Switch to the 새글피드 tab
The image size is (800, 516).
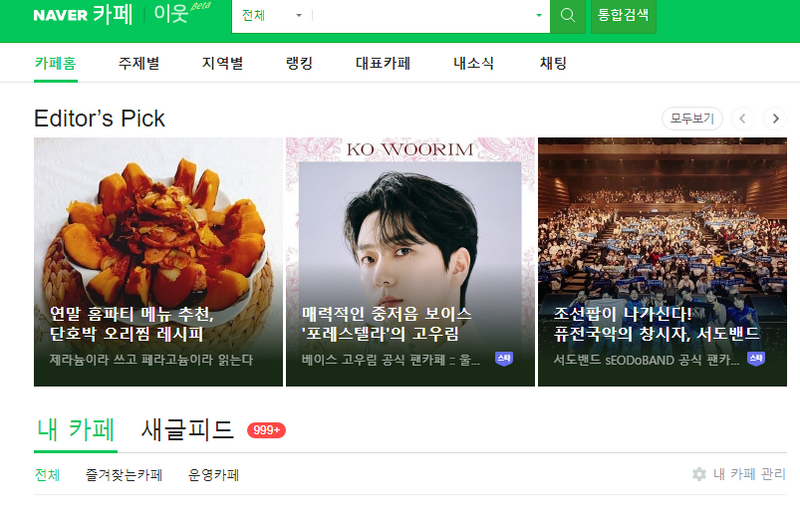click(187, 430)
